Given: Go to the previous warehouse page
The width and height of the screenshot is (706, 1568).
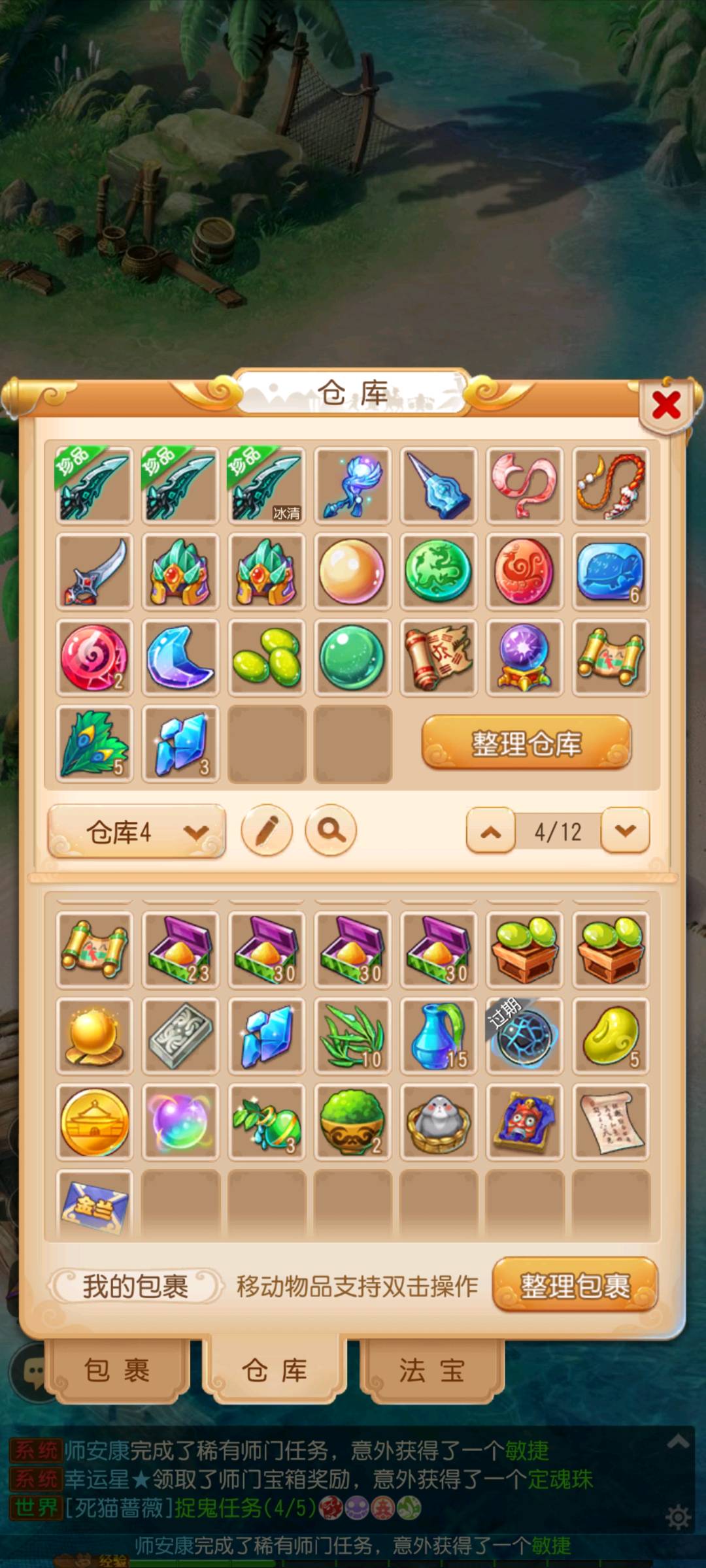Looking at the screenshot, I should point(491,831).
